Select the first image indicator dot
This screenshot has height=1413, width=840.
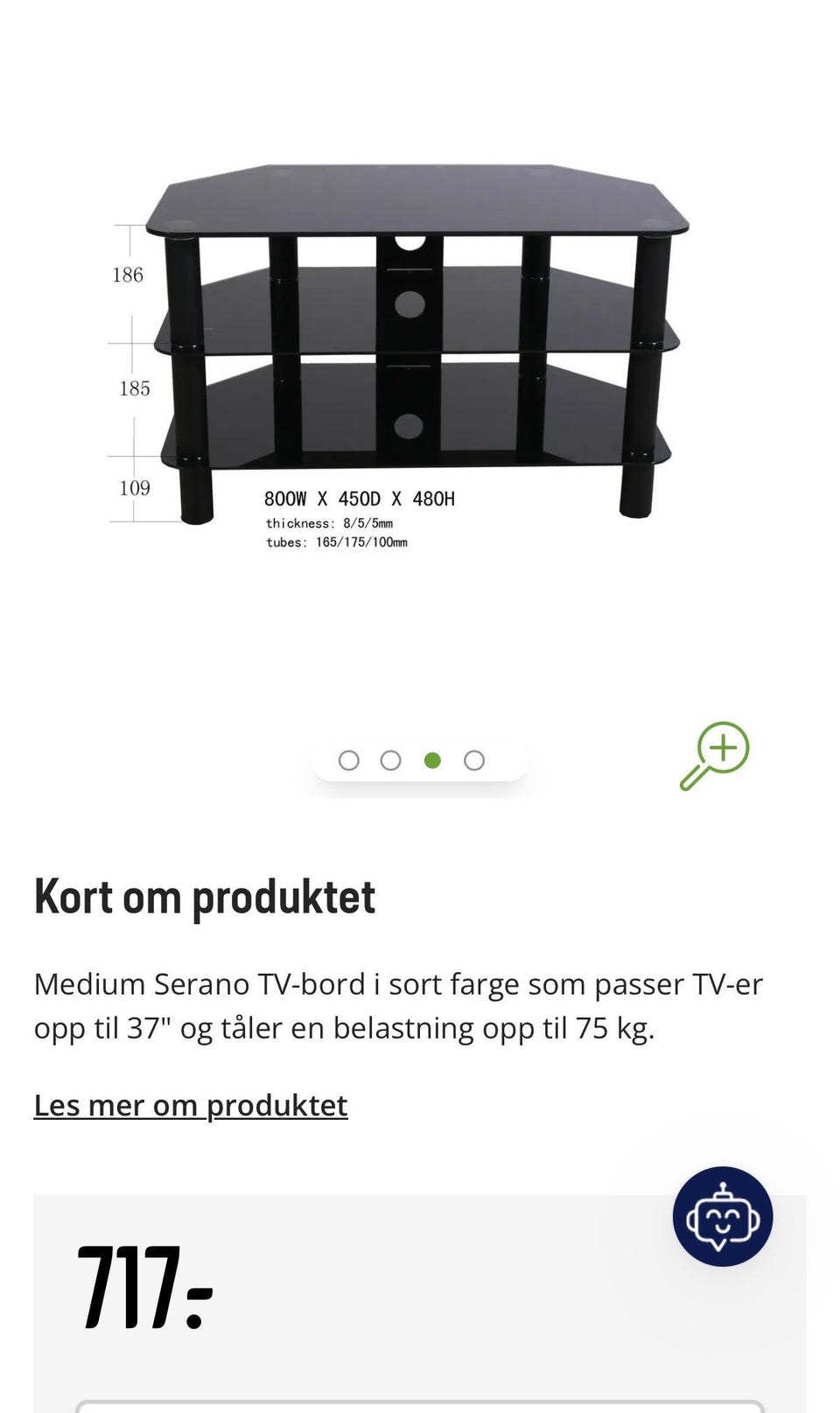coord(349,760)
